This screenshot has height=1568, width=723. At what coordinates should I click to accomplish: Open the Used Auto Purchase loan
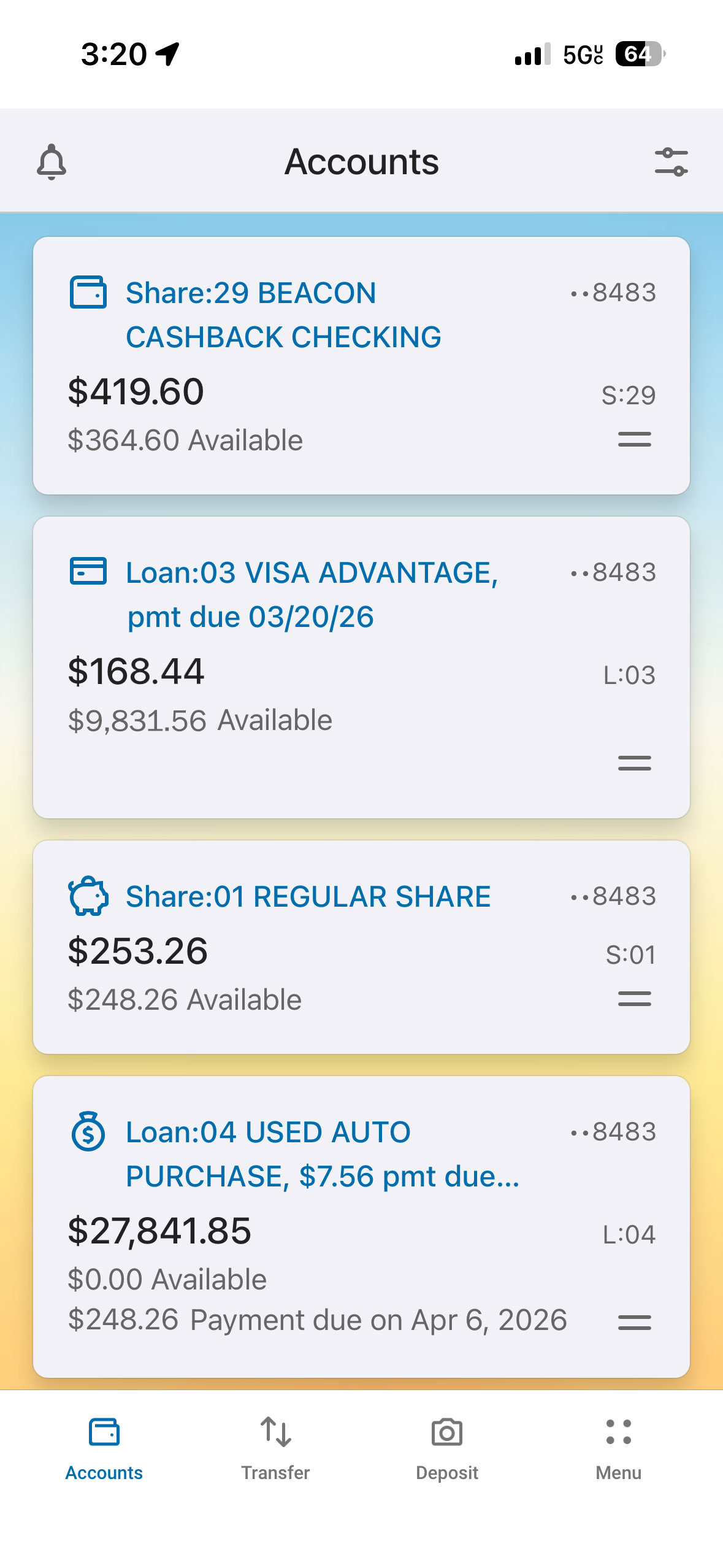point(361,1227)
